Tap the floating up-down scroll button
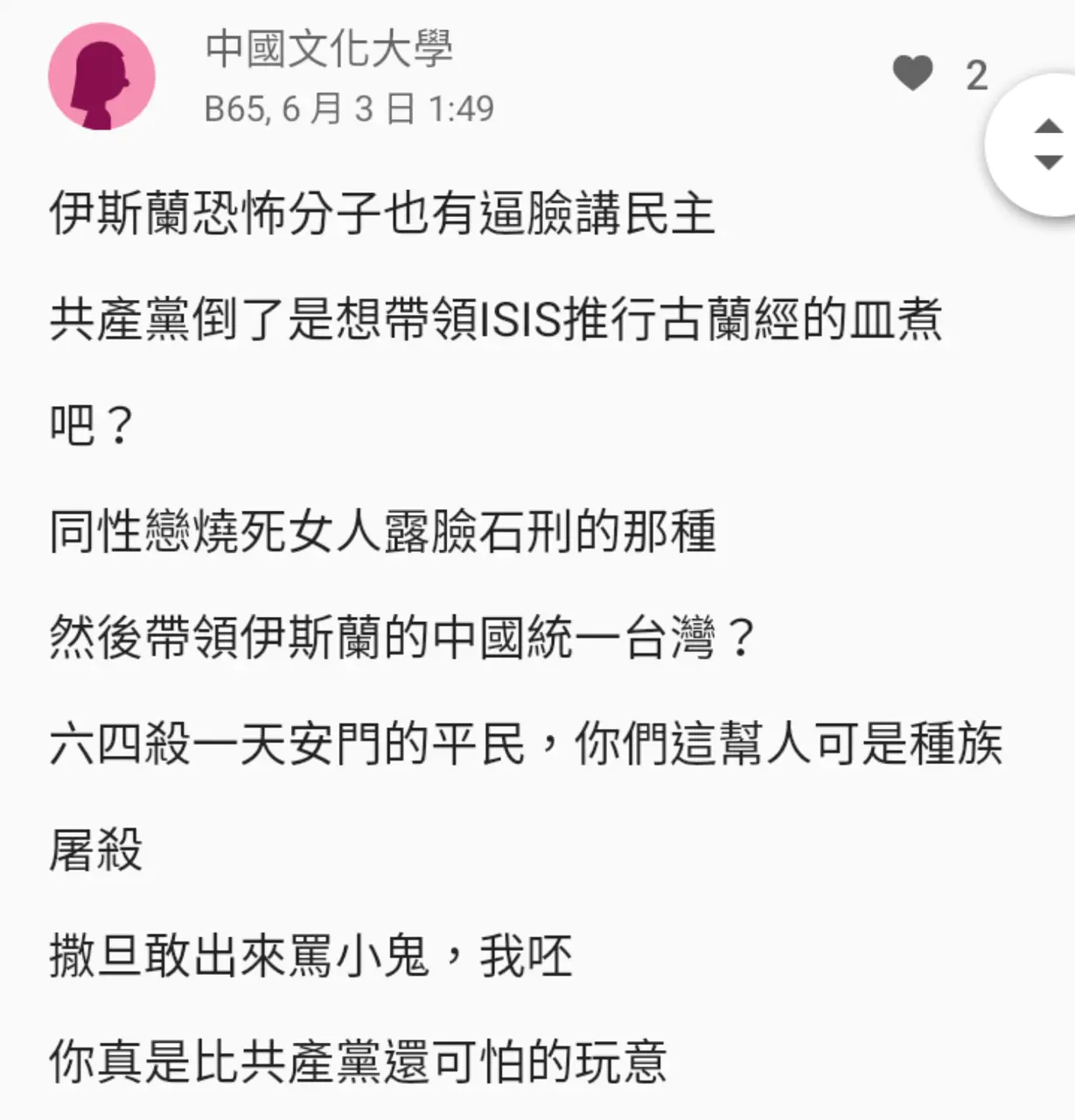This screenshot has height=1120, width=1075. click(1046, 145)
